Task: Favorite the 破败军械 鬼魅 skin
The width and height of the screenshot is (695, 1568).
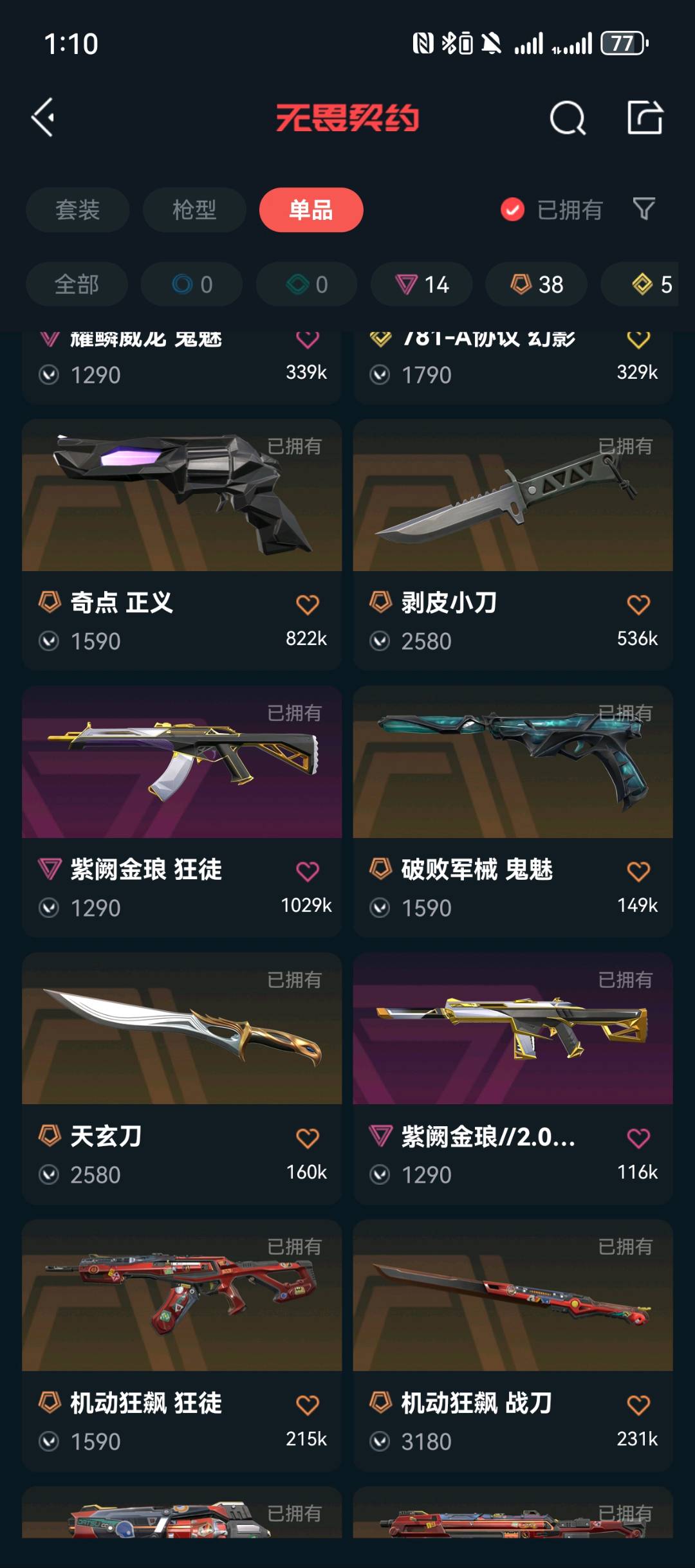Action: coord(638,871)
